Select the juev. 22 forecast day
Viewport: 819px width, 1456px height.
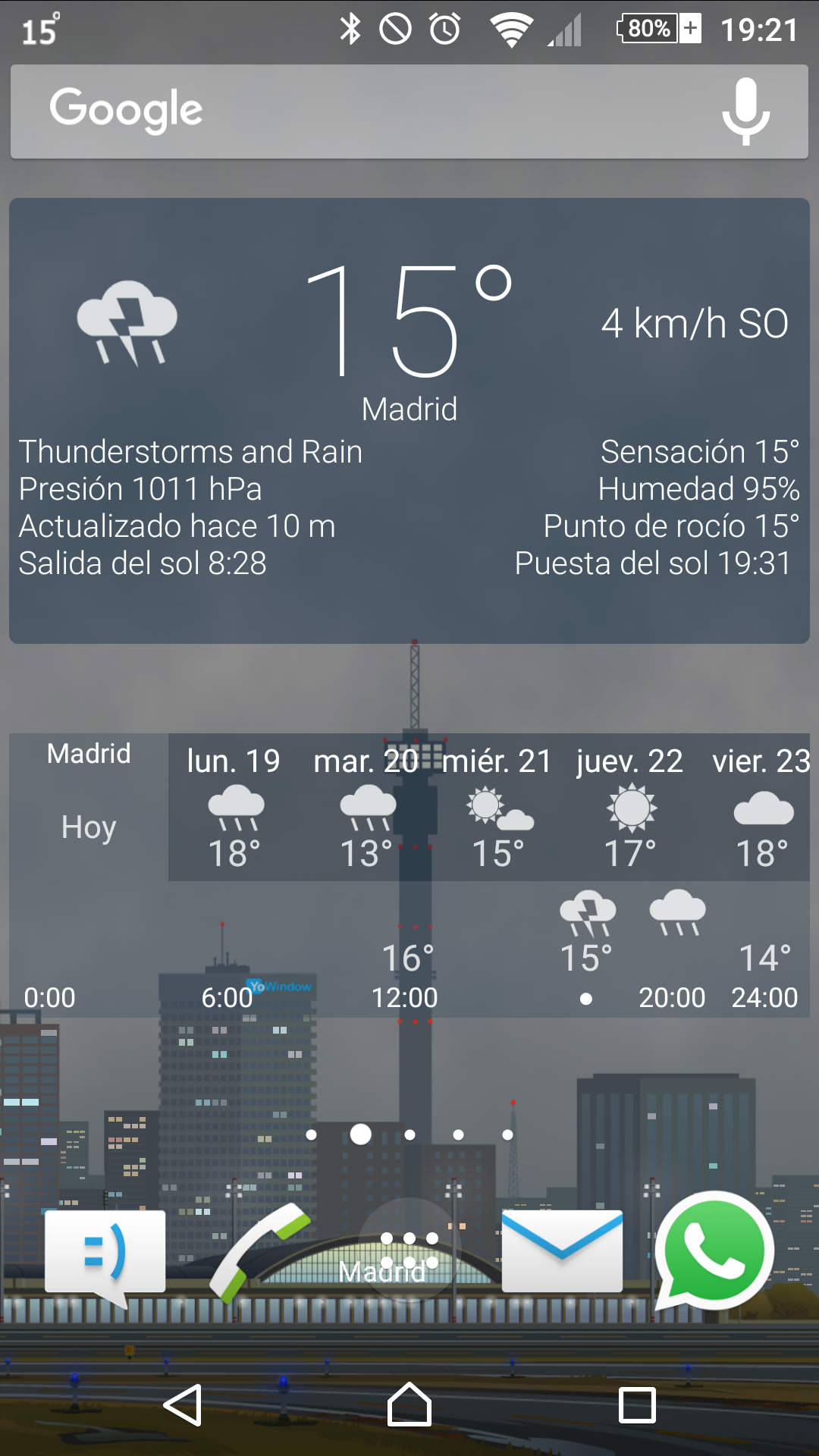pos(630,807)
